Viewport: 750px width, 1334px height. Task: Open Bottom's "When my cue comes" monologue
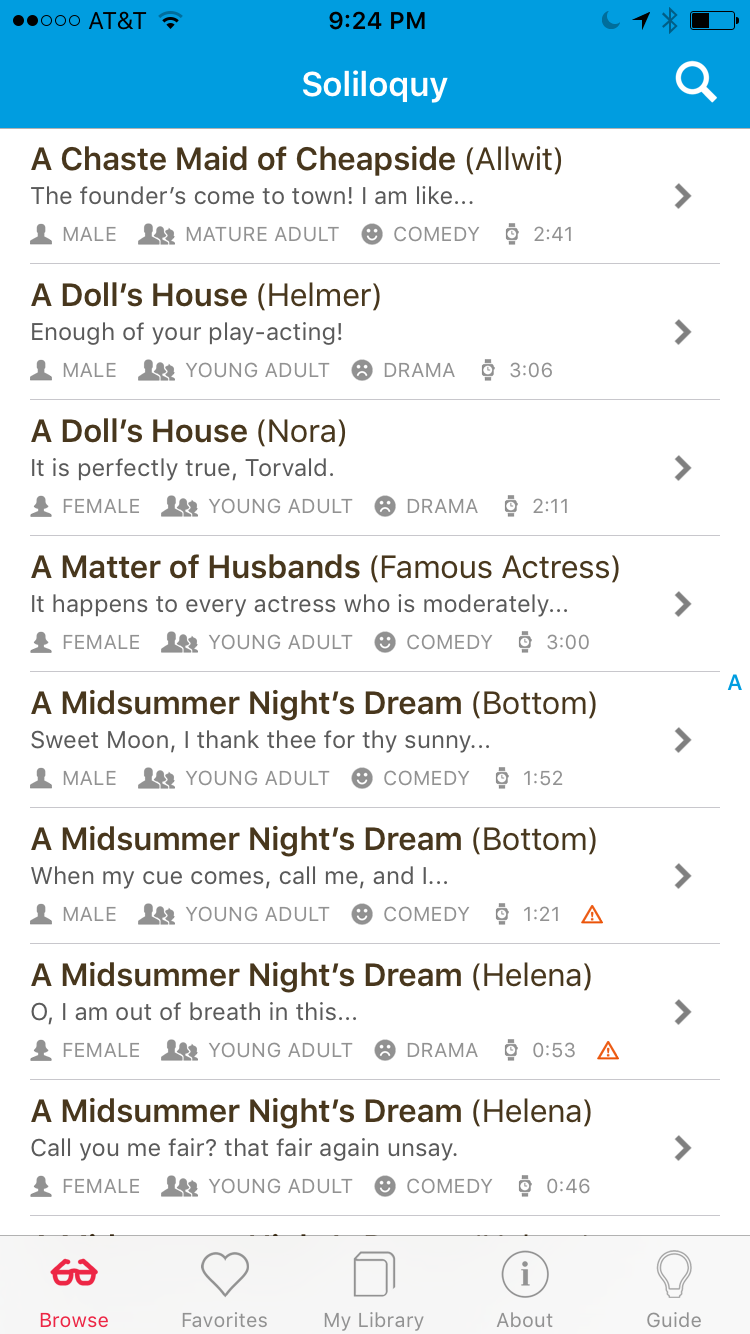360,876
